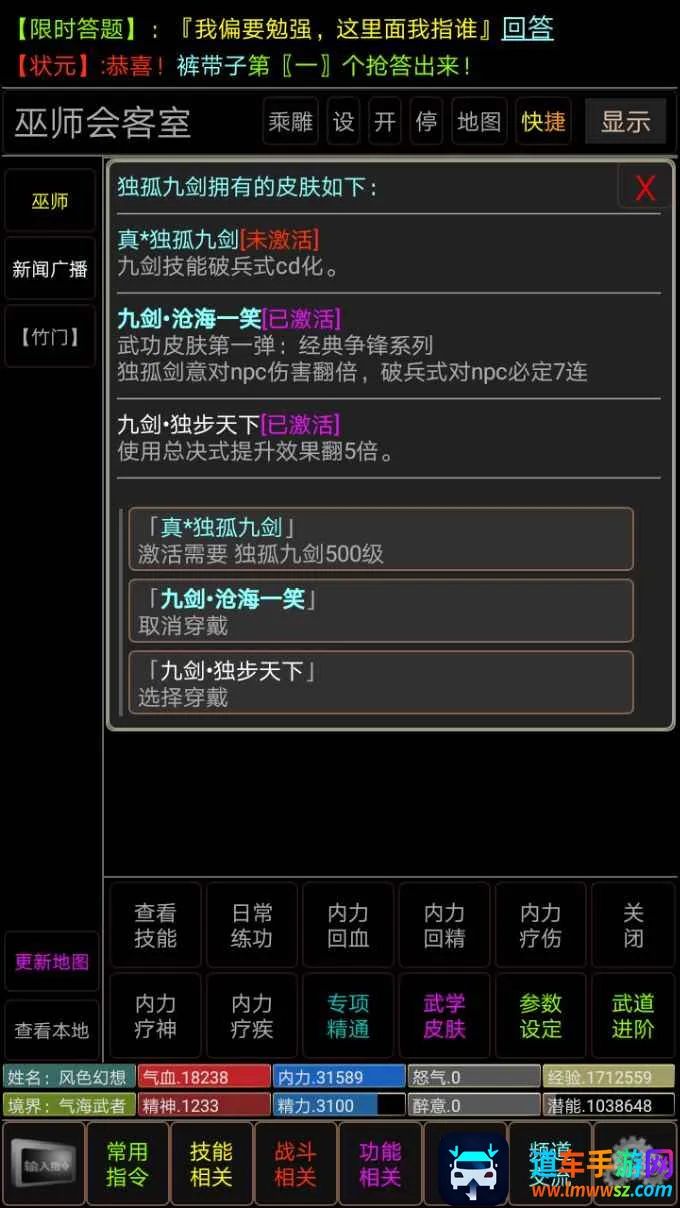Tap the underlined 回答 link

pyautogui.click(x=527, y=28)
